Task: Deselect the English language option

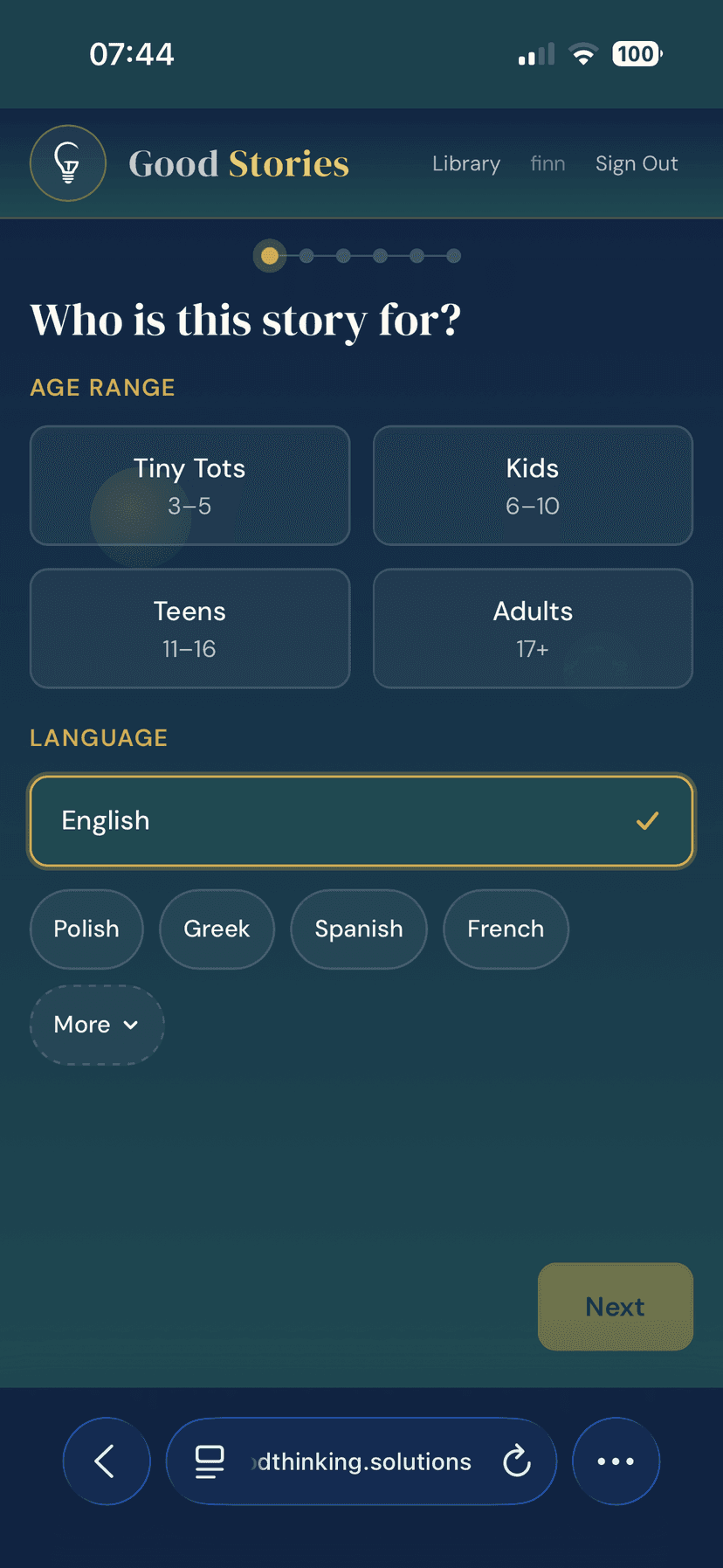Action: click(x=361, y=820)
